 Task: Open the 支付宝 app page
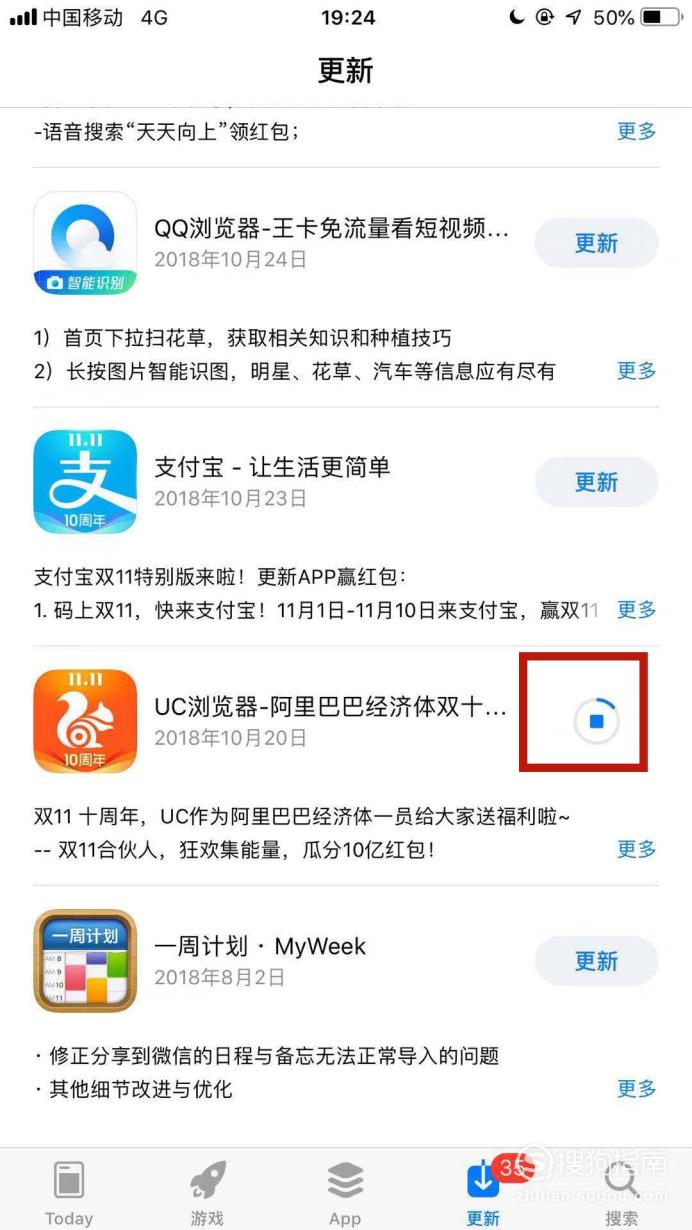85,482
